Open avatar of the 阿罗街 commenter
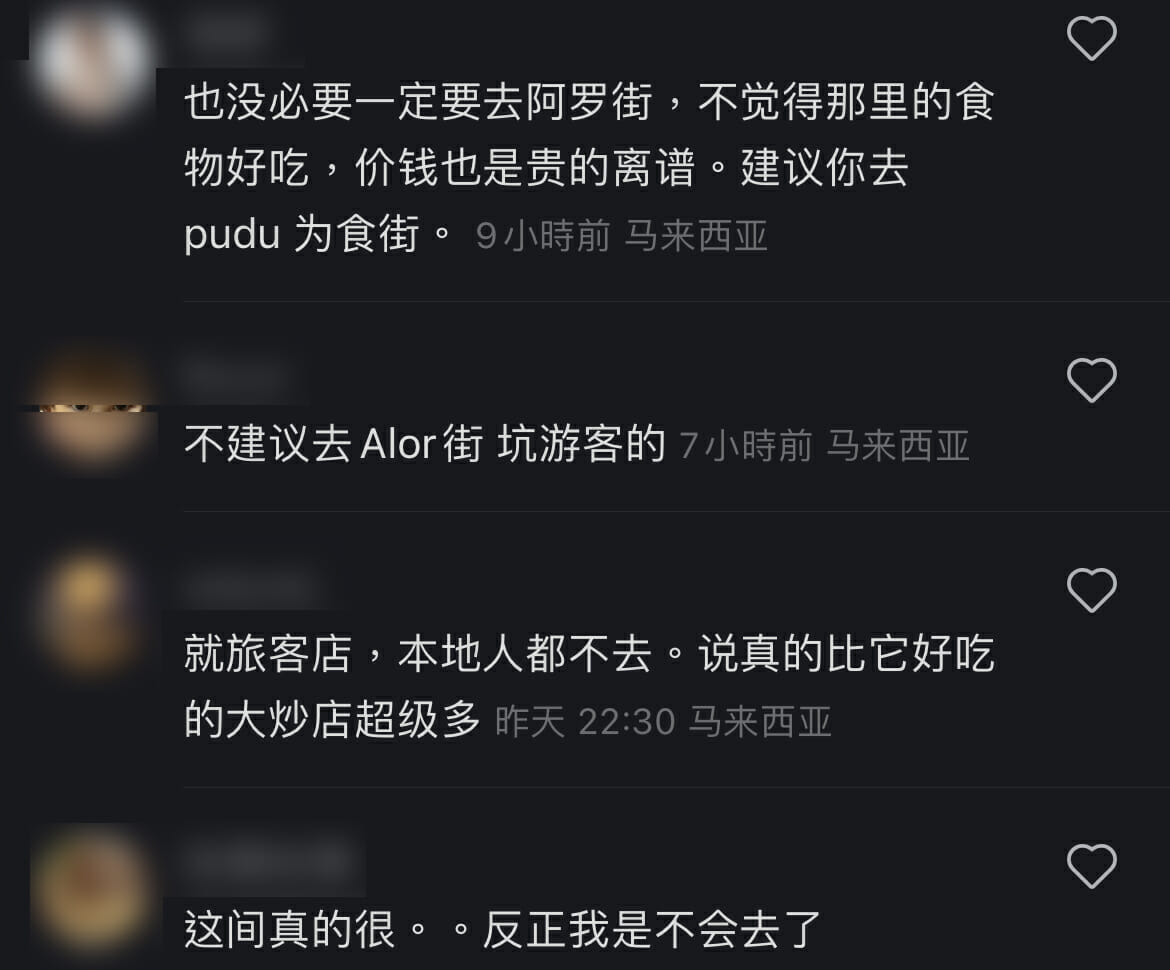 92,62
